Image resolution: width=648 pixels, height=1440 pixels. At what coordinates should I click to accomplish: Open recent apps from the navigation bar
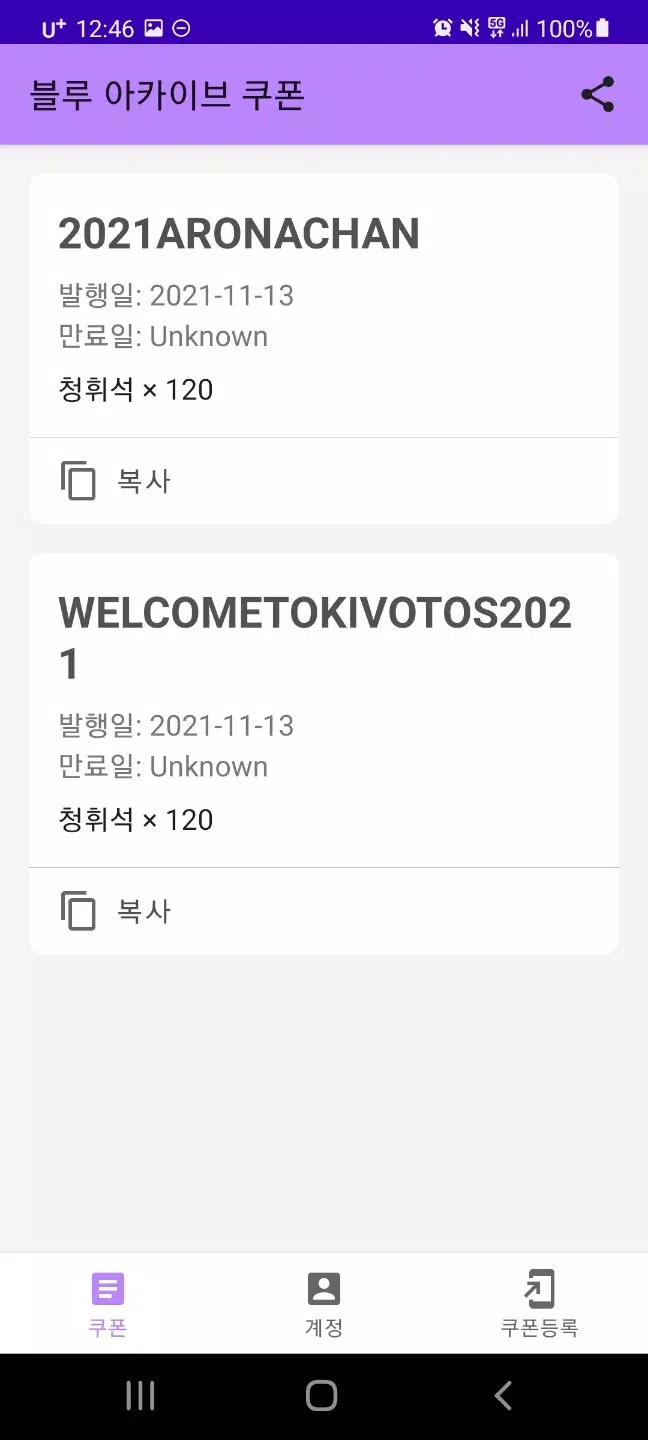pos(140,1396)
